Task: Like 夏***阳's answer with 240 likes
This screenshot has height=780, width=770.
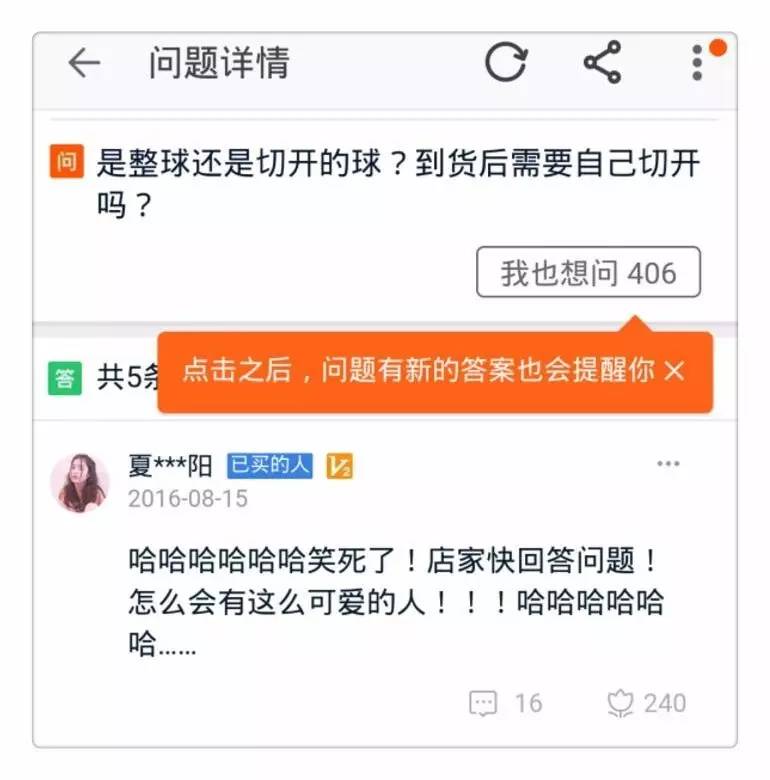Action: (646, 703)
